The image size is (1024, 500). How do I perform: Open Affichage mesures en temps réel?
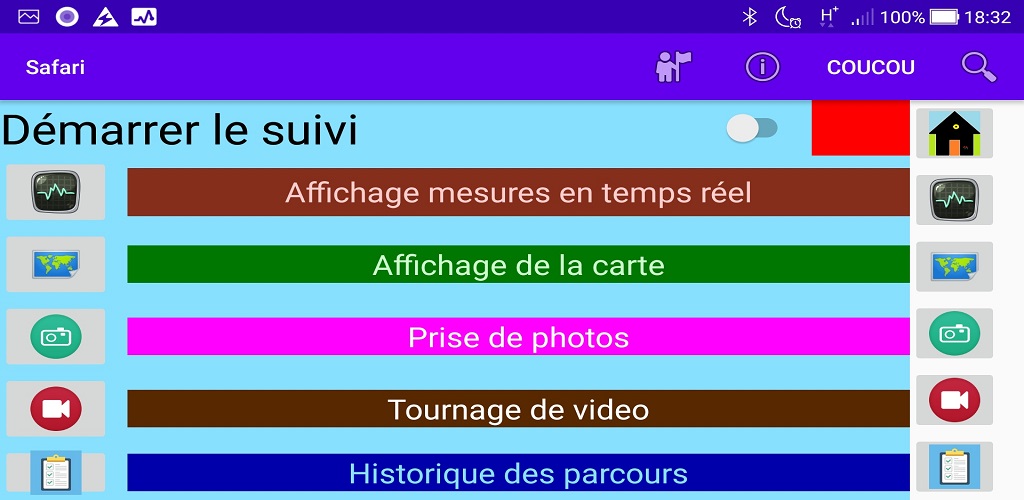(518, 192)
